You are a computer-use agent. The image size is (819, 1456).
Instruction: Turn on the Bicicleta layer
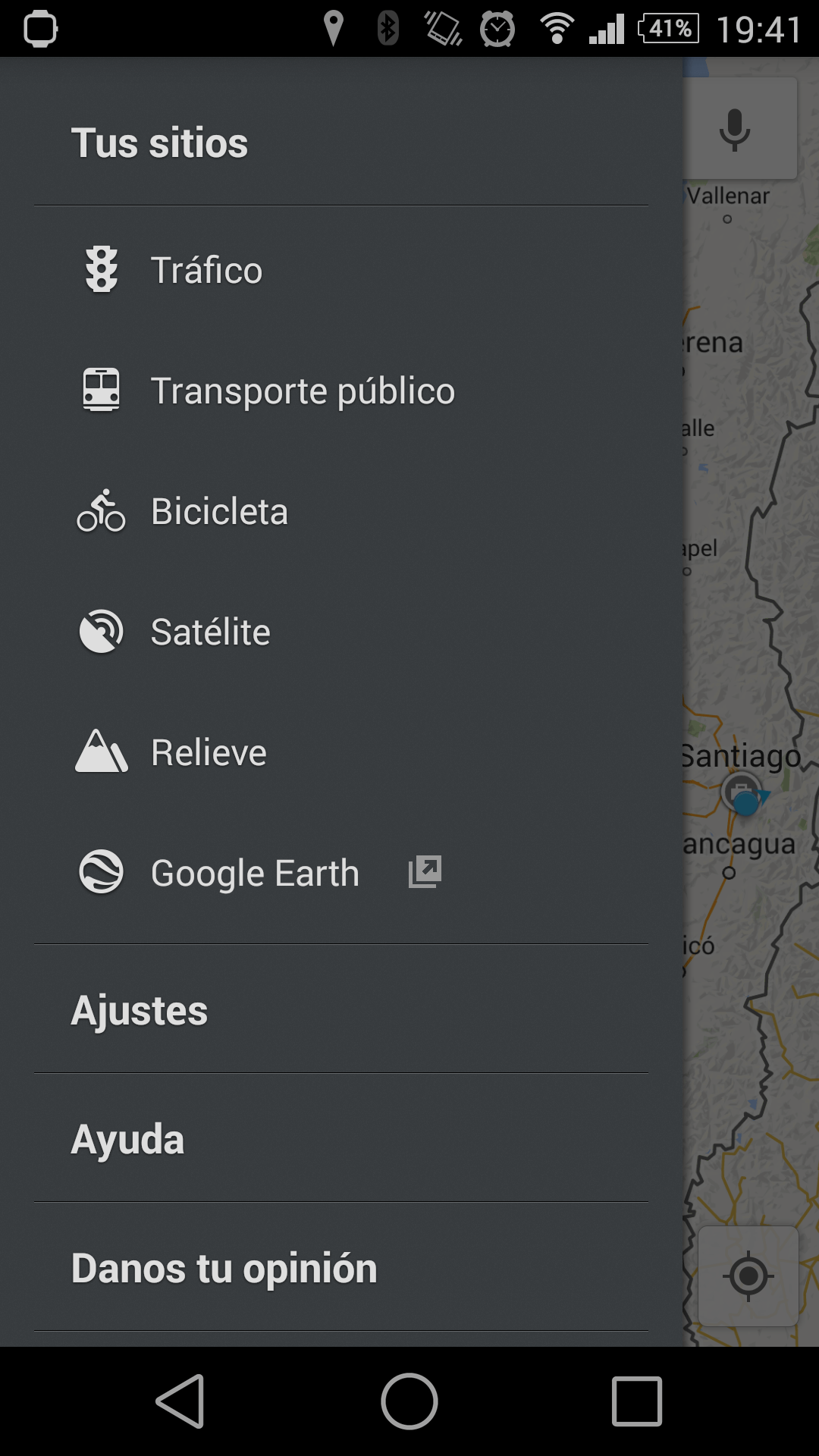[219, 512]
